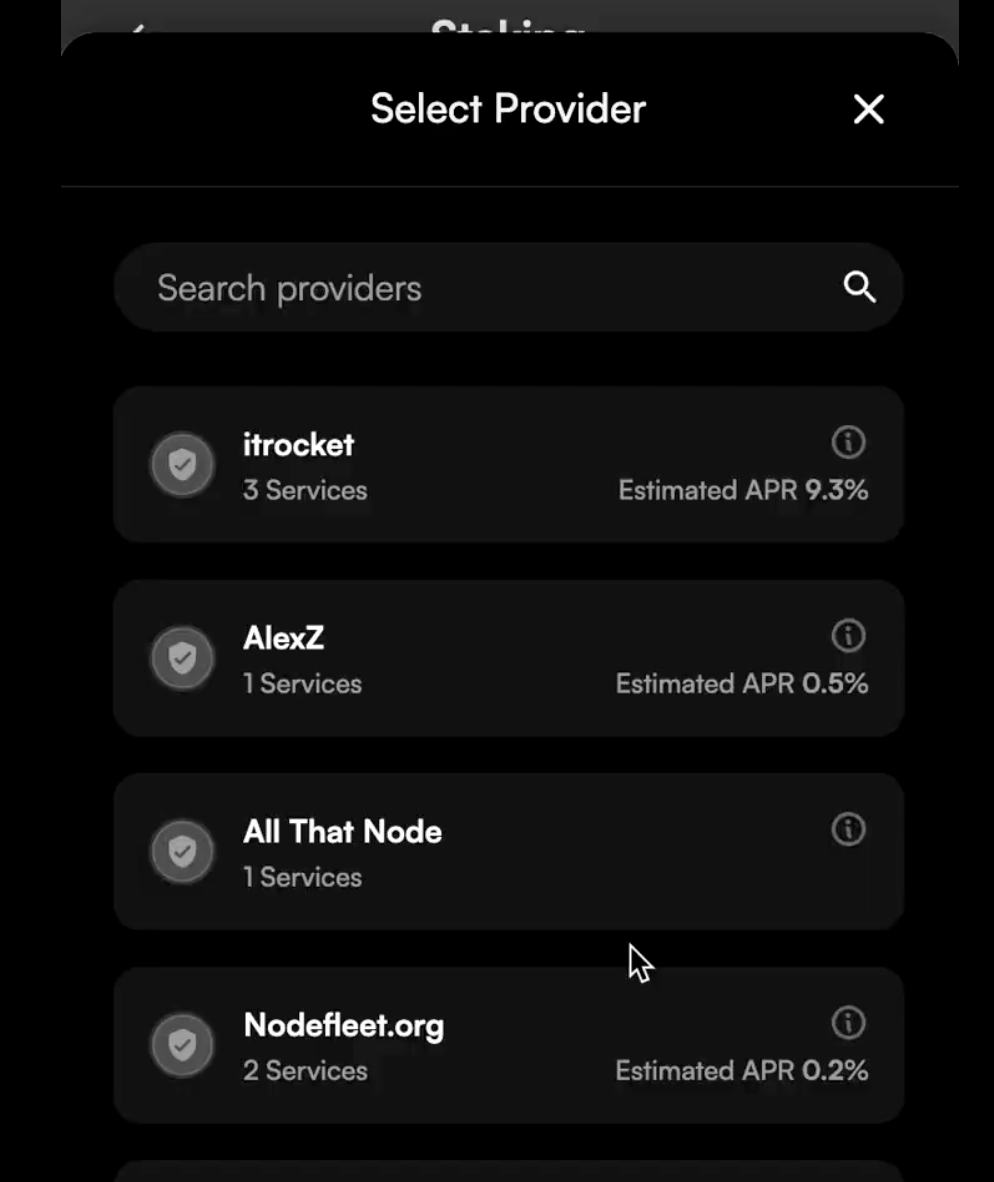The height and width of the screenshot is (1182, 994).
Task: Click the 2 Services label under Nodefleet.org
Action: coord(305,1070)
